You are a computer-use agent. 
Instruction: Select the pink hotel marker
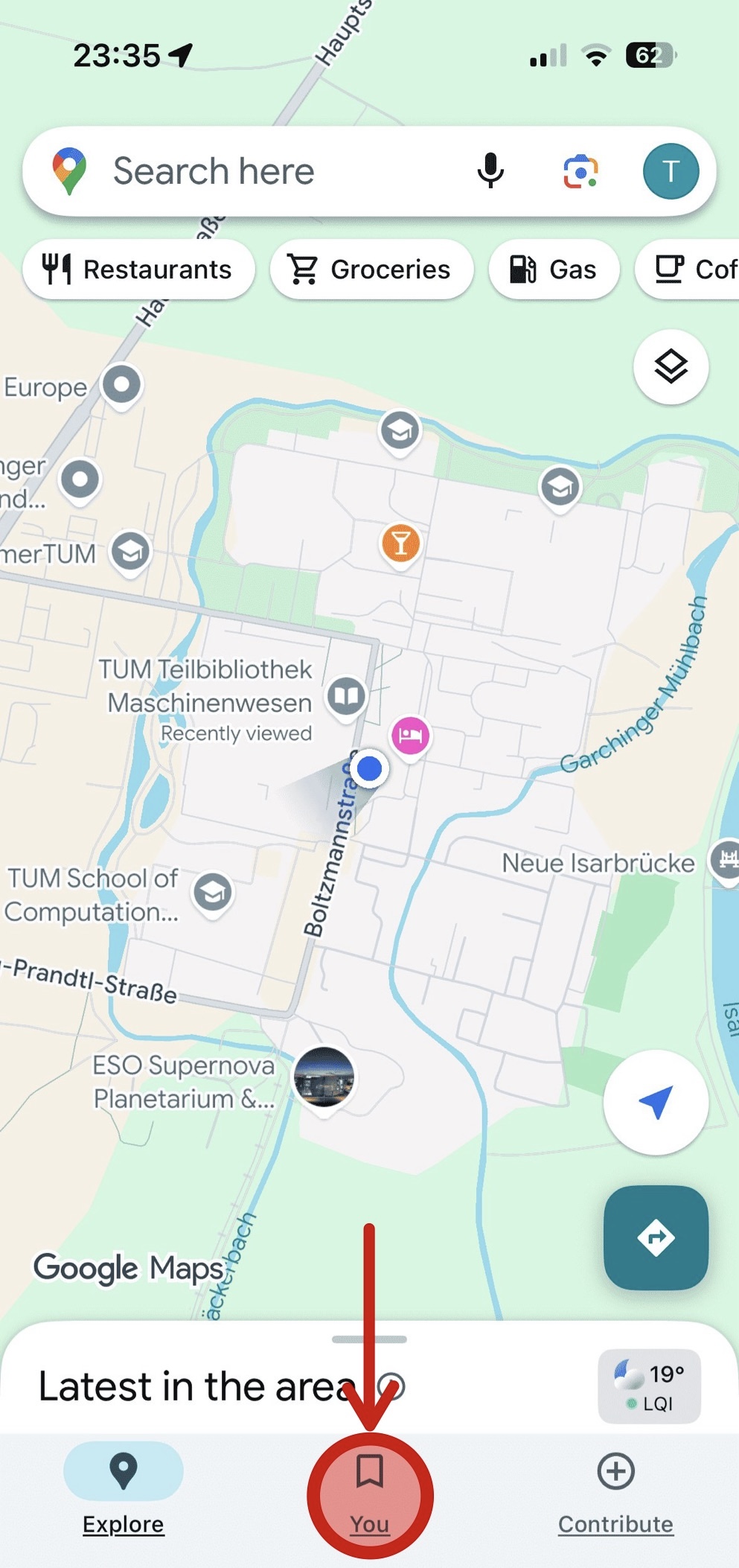(x=410, y=736)
